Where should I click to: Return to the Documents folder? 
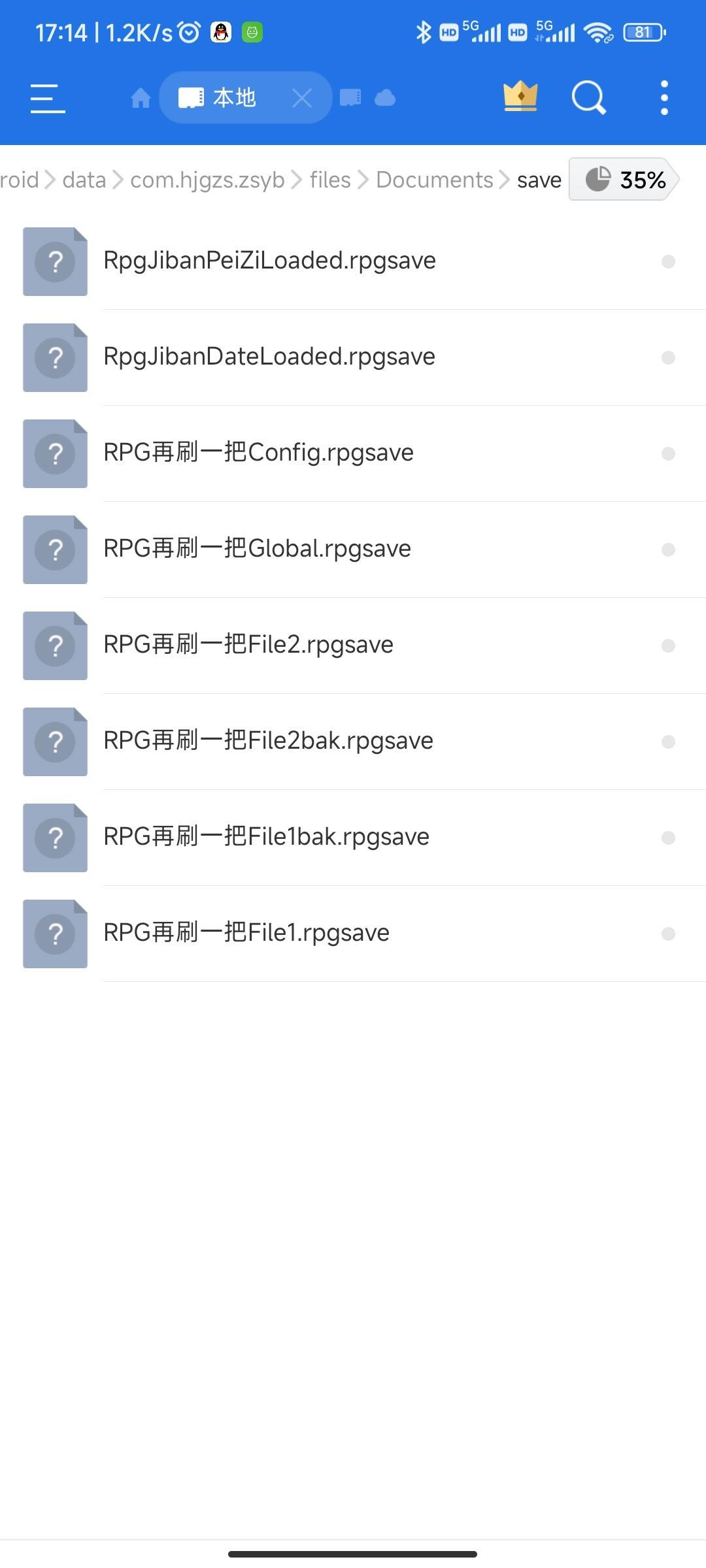[435, 180]
